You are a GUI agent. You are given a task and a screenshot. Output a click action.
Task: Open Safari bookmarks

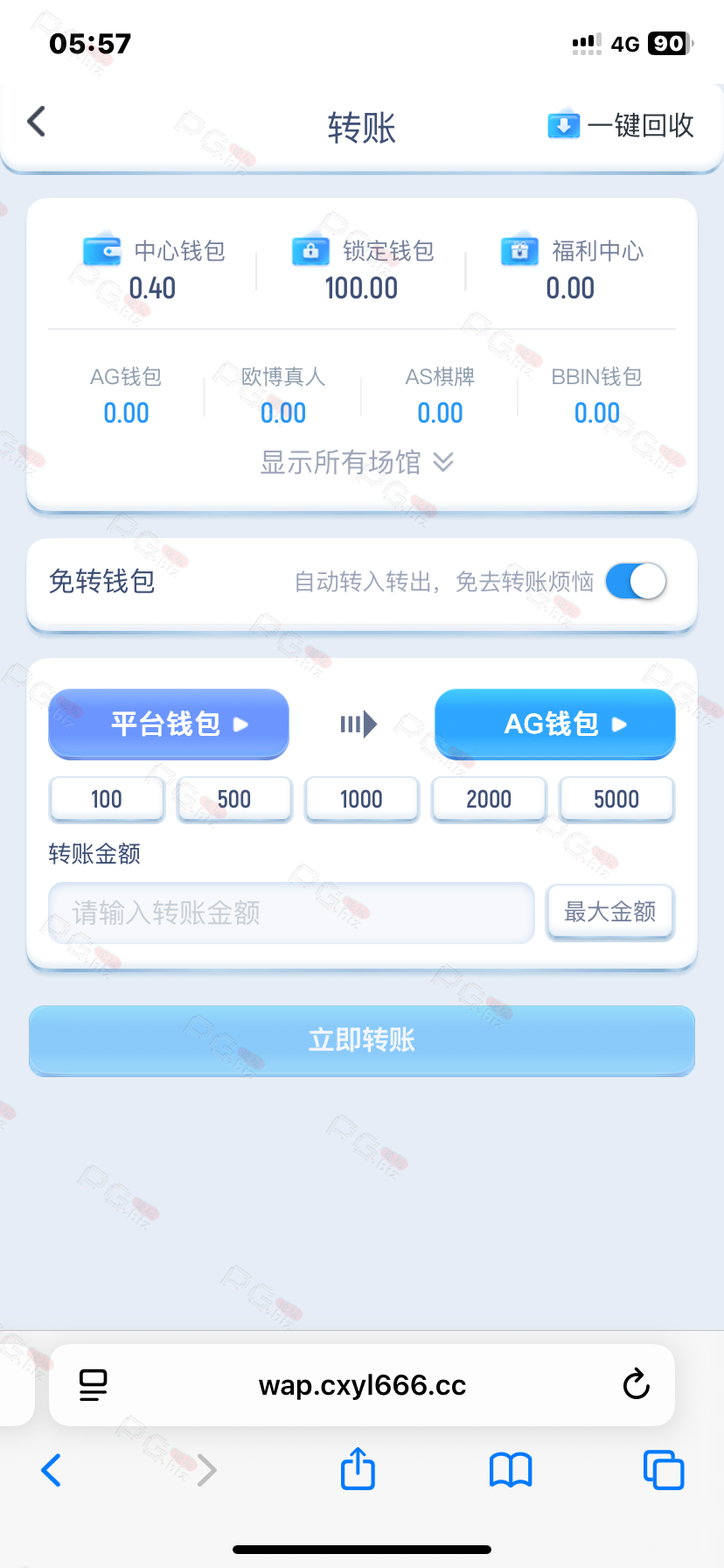coord(511,1470)
